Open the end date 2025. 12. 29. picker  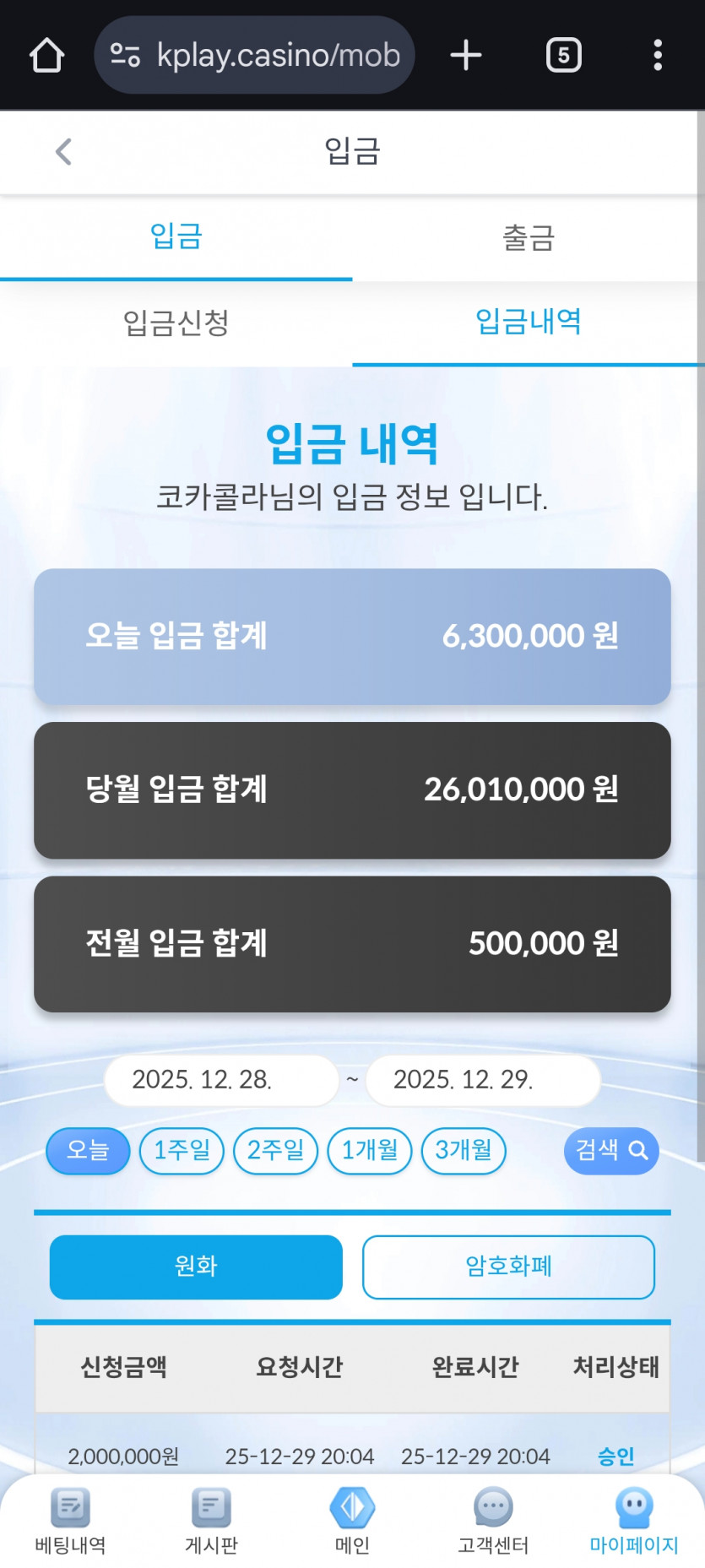point(483,1081)
